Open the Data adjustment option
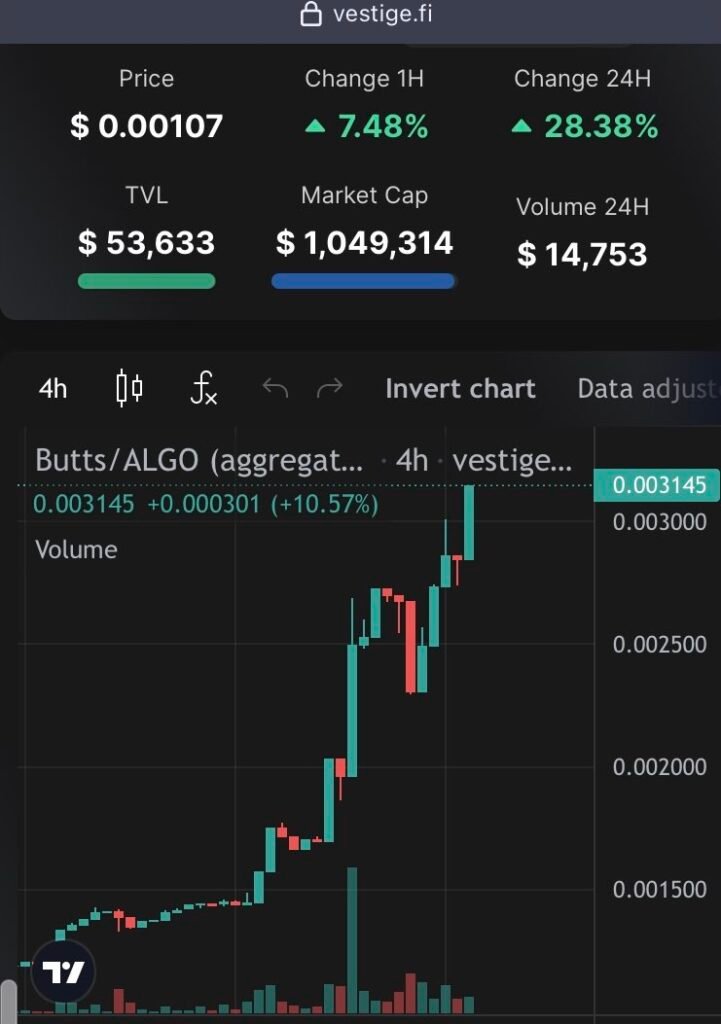Screen dimensions: 721x1024 (646, 388)
